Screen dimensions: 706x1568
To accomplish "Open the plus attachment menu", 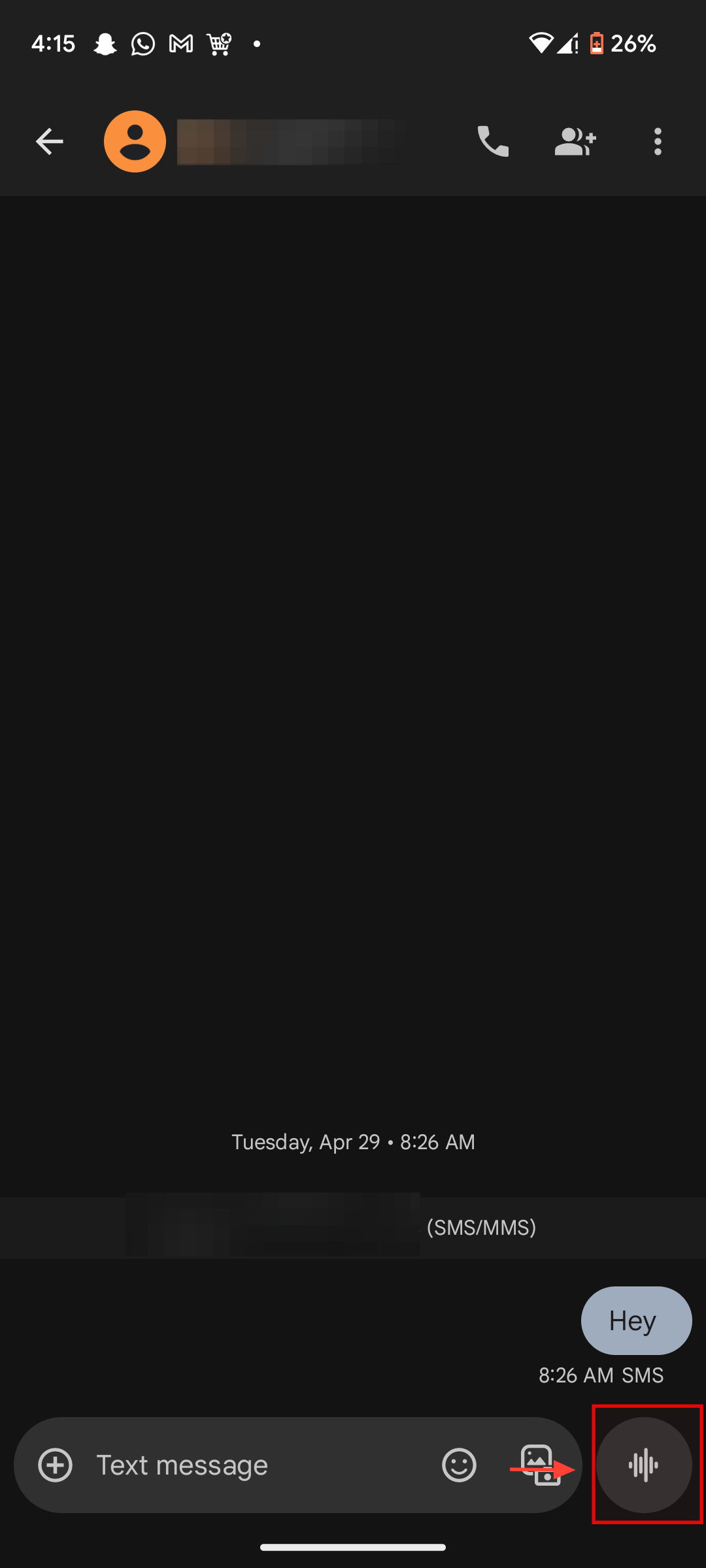I will pyautogui.click(x=56, y=1465).
